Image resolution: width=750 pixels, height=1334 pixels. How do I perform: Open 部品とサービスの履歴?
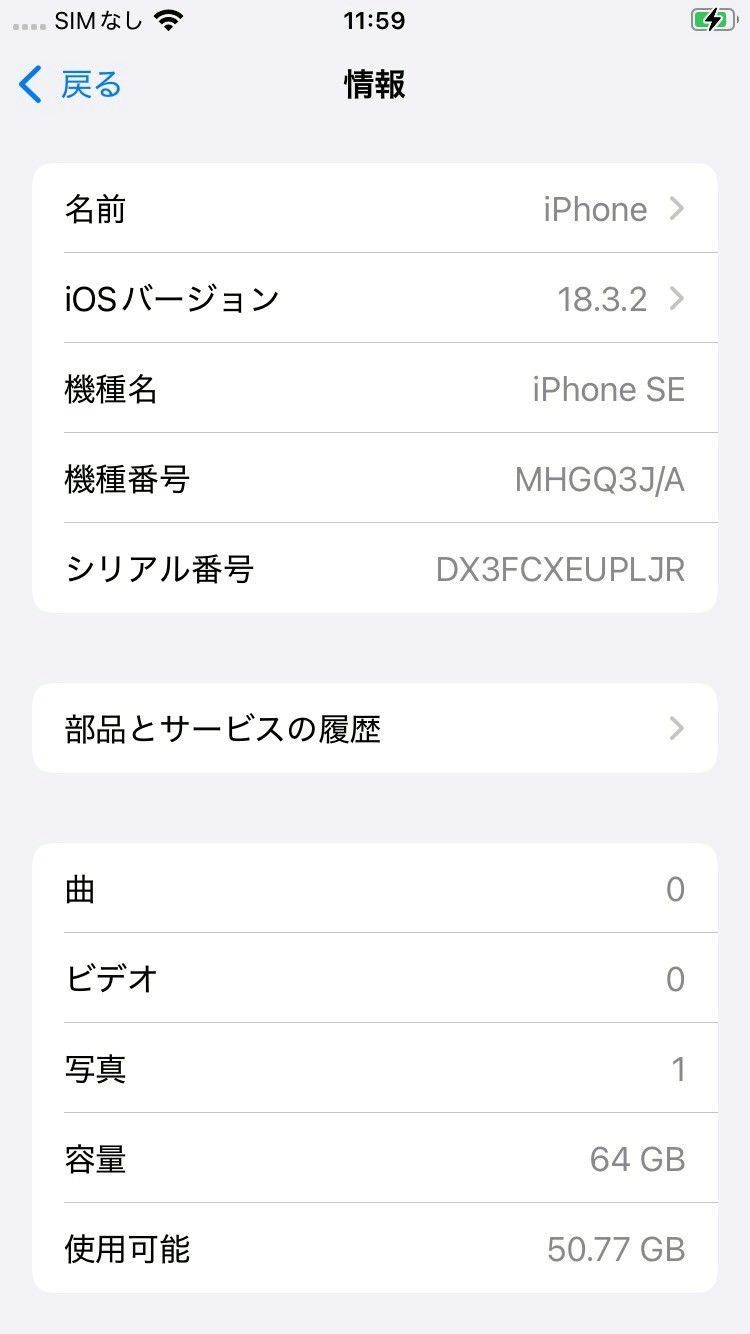point(375,728)
